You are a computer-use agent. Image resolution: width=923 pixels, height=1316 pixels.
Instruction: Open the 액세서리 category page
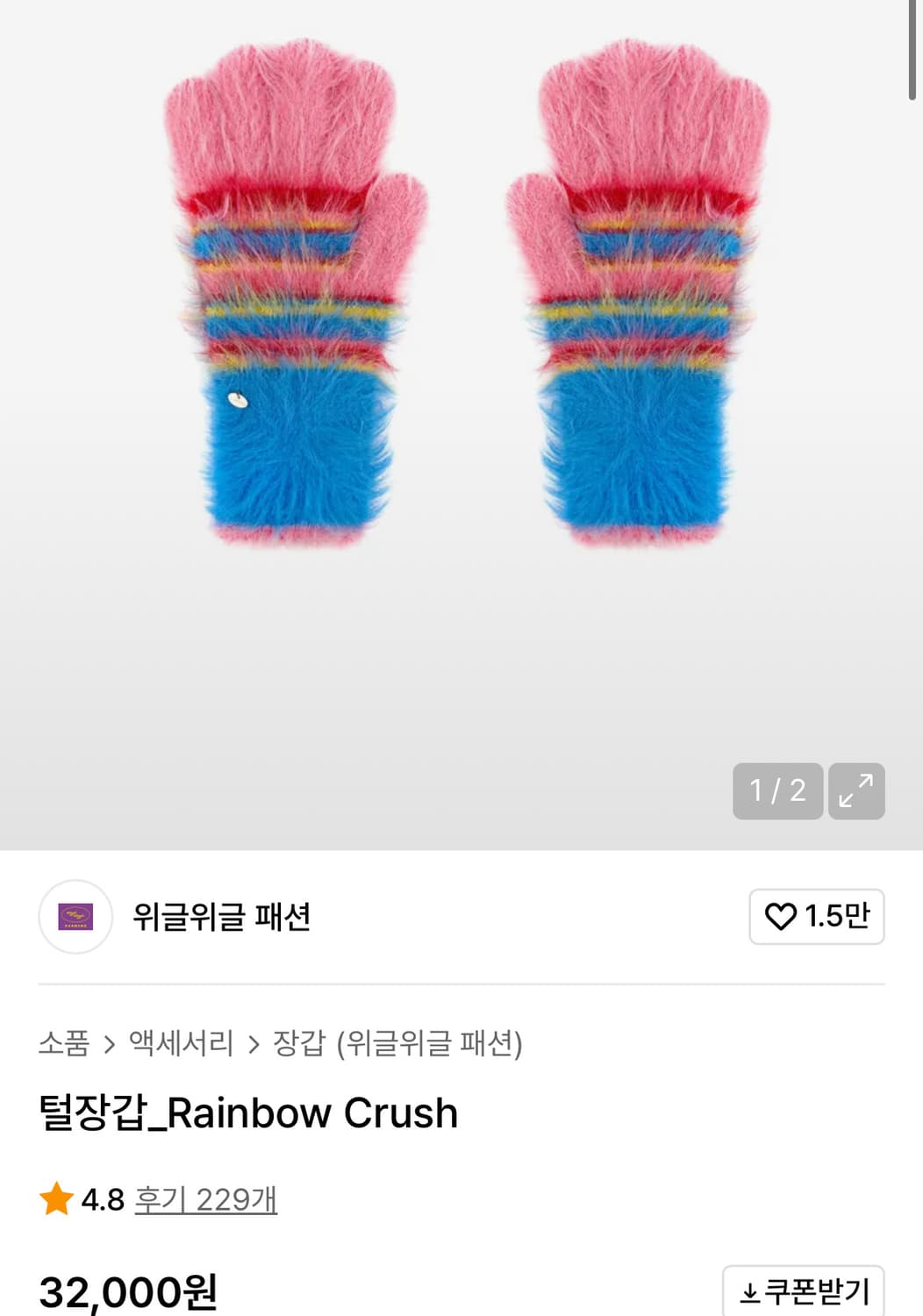click(178, 1045)
